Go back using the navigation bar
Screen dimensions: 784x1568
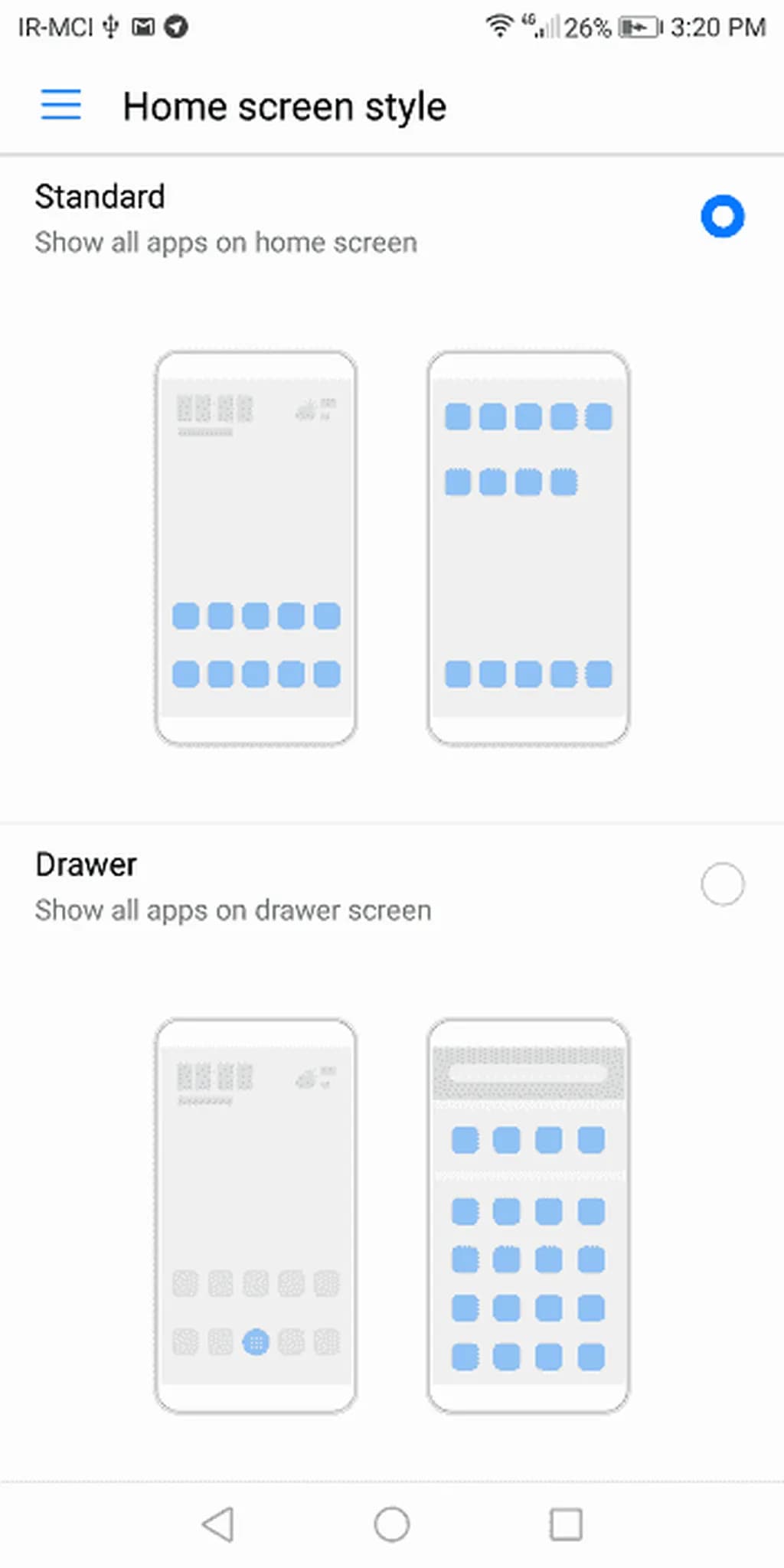point(218,1524)
